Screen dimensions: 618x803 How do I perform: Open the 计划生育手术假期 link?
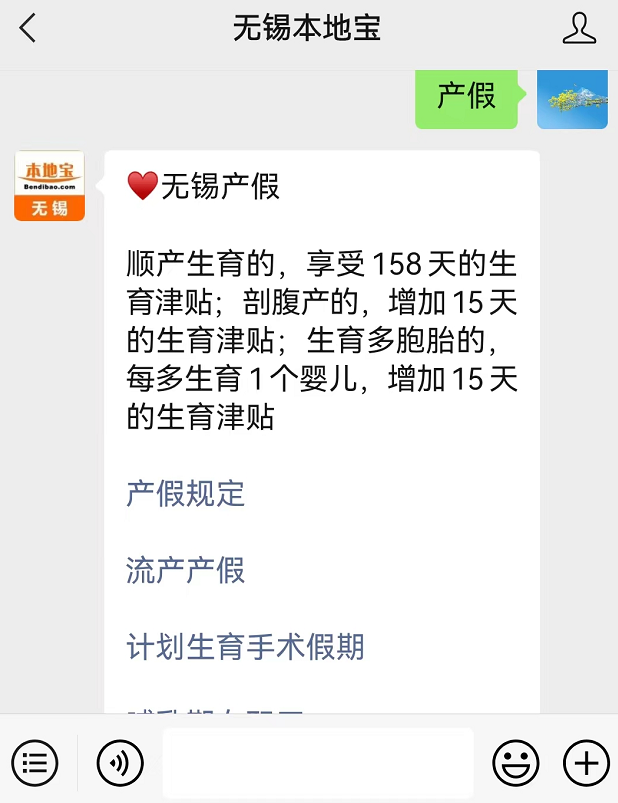(245, 646)
